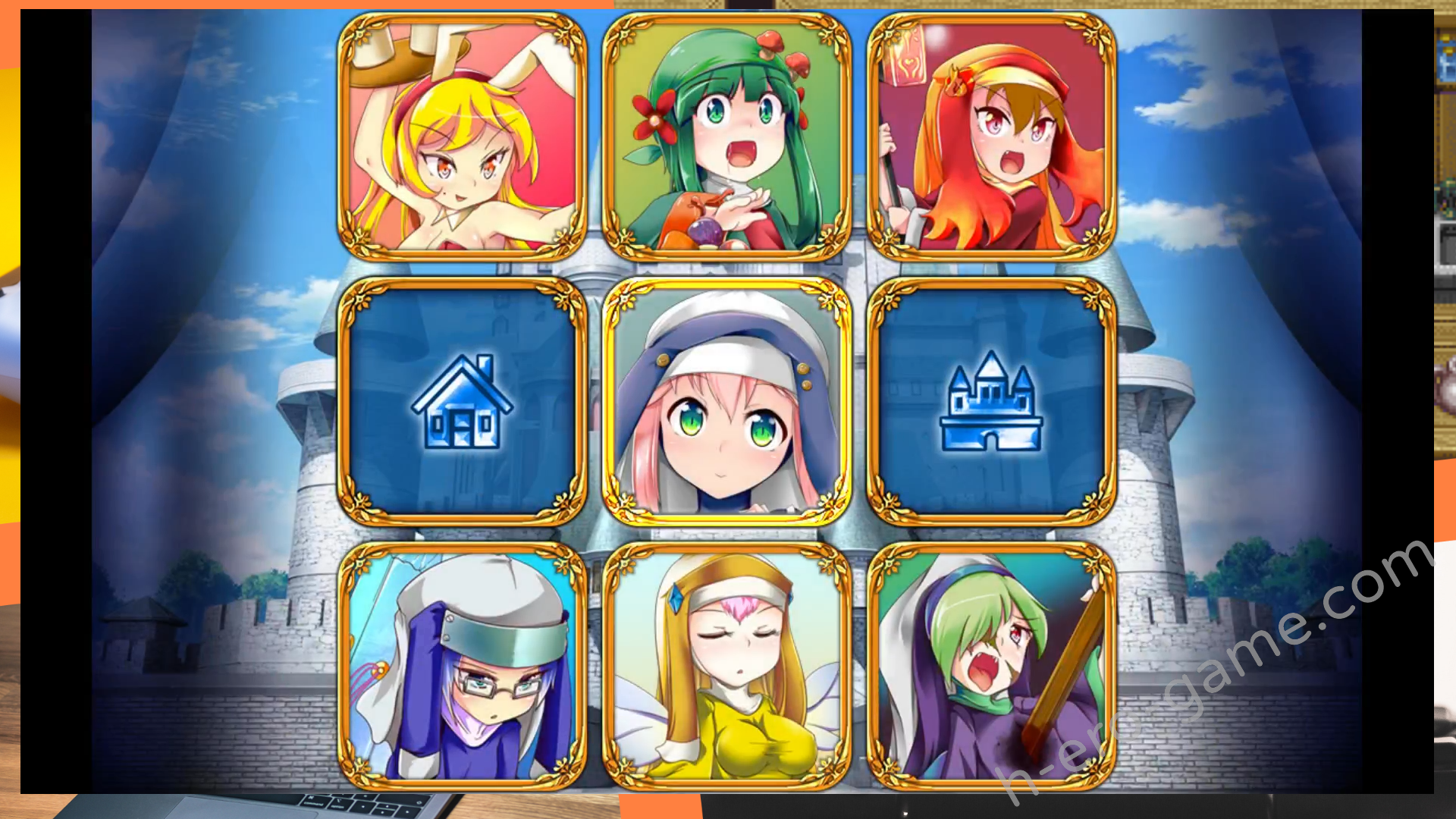Select the blonde bunny-ear character tile

[x=462, y=136]
